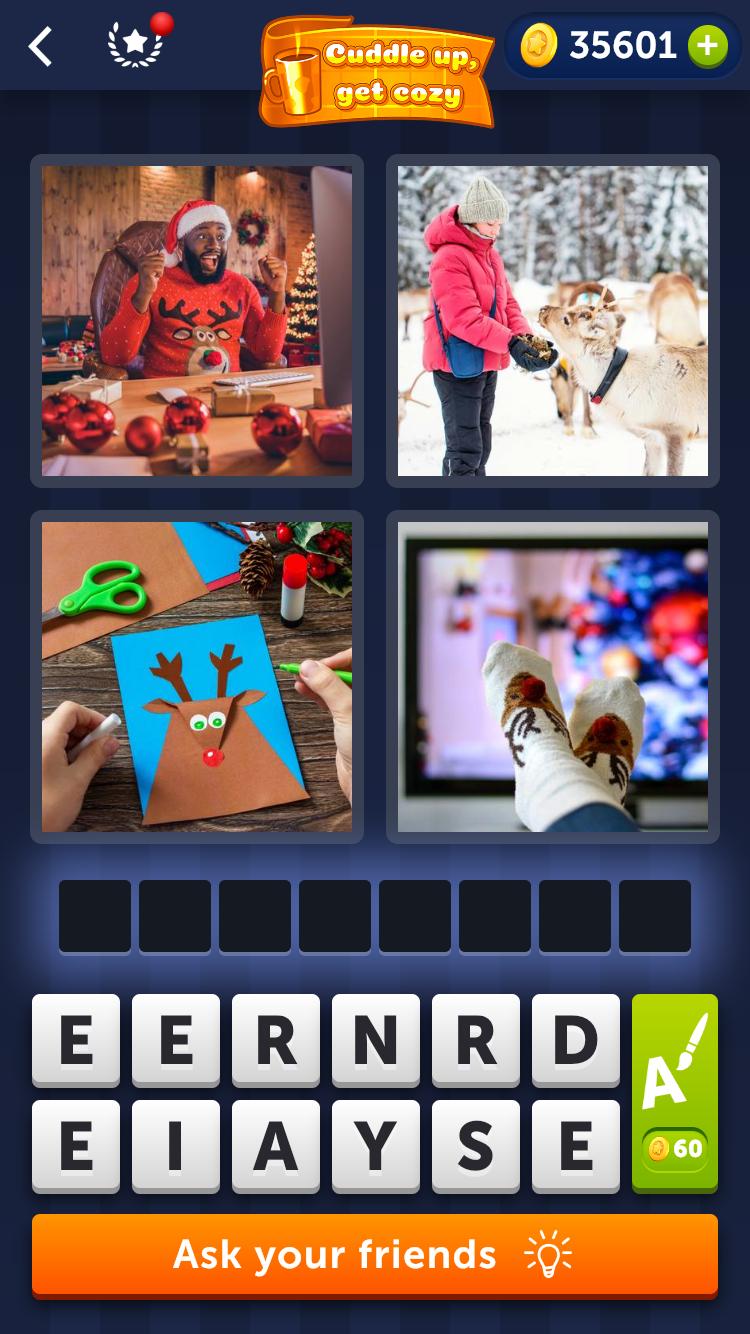Open the Cuddle up, get cozy event banner
Image resolution: width=750 pixels, height=1334 pixels.
(377, 72)
